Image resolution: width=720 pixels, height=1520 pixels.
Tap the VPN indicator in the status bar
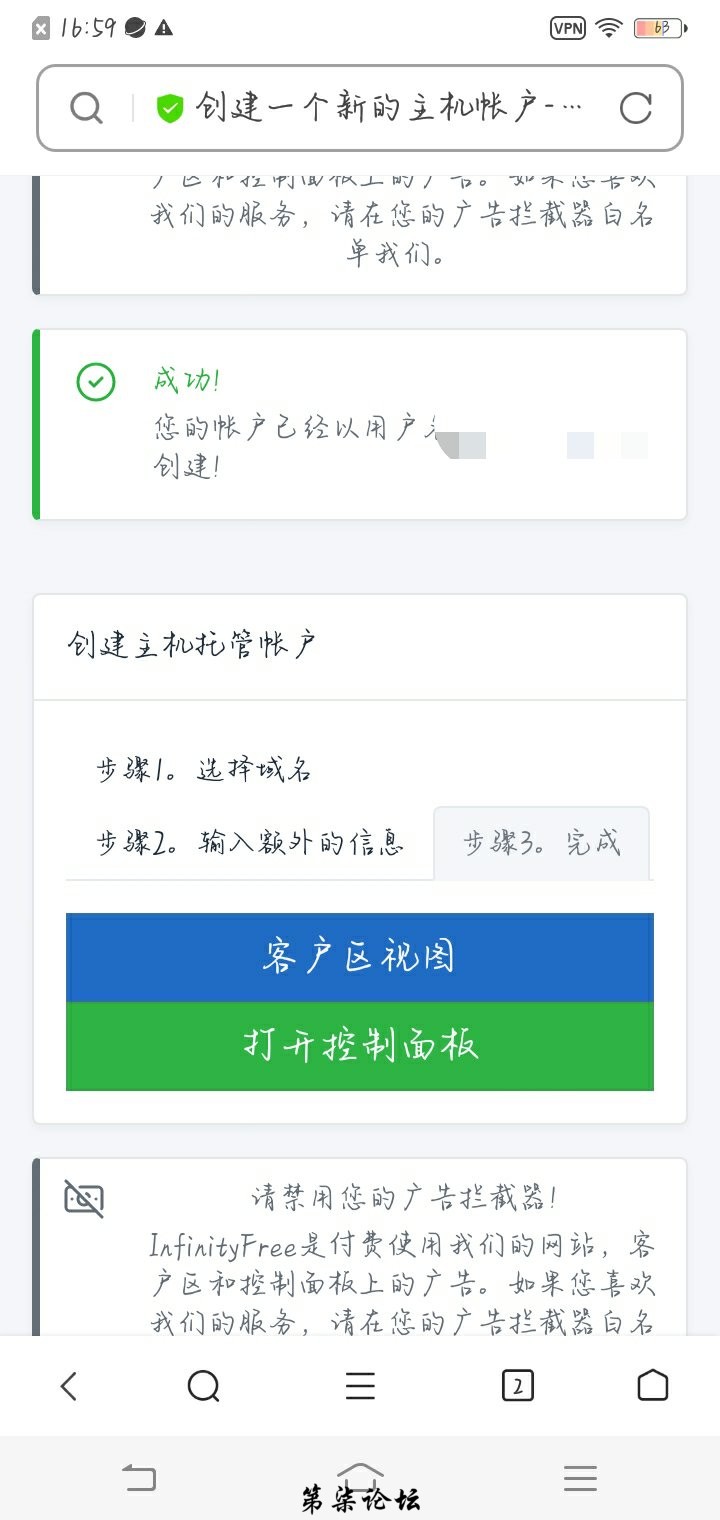566,28
